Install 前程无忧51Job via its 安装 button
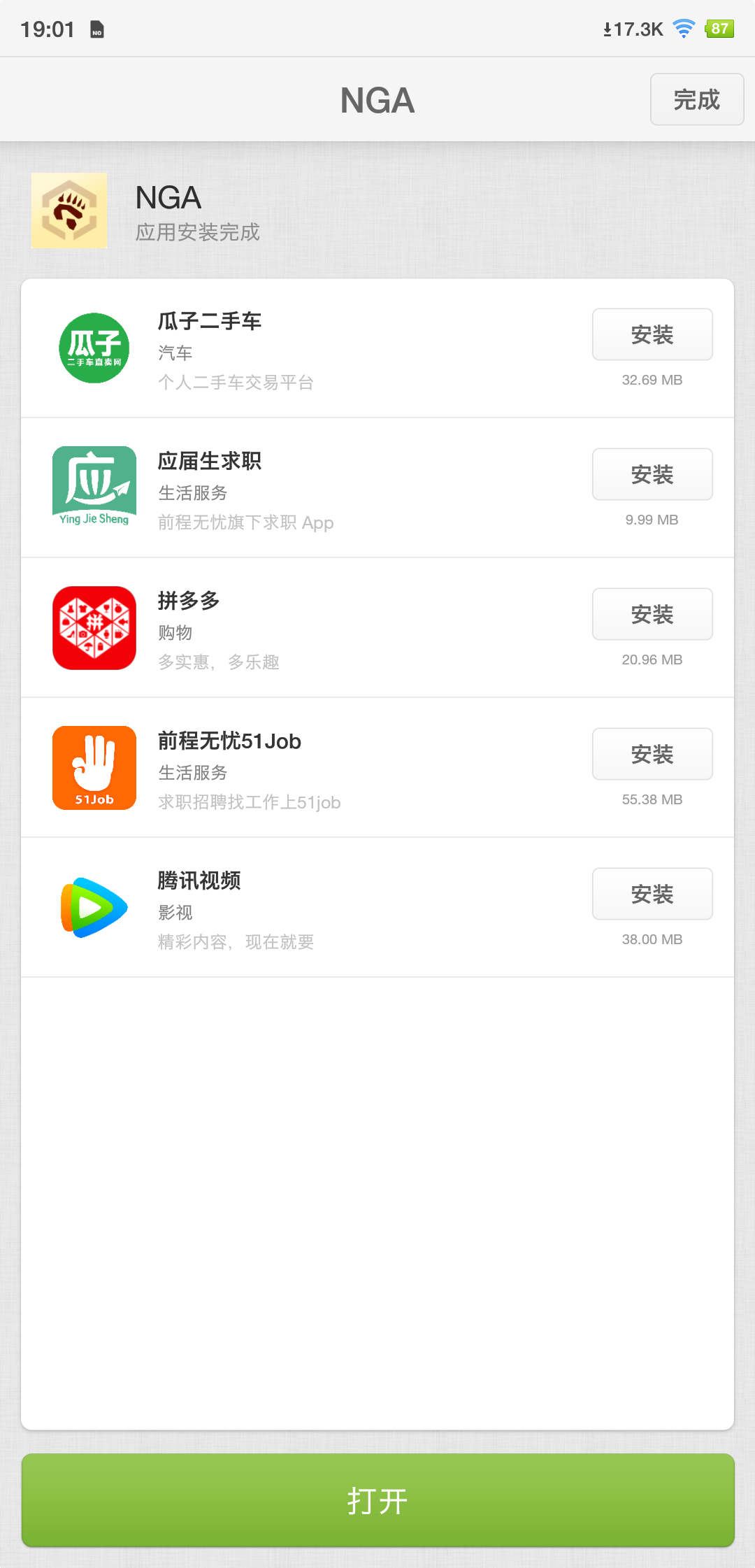The height and width of the screenshot is (1568, 755). point(652,754)
